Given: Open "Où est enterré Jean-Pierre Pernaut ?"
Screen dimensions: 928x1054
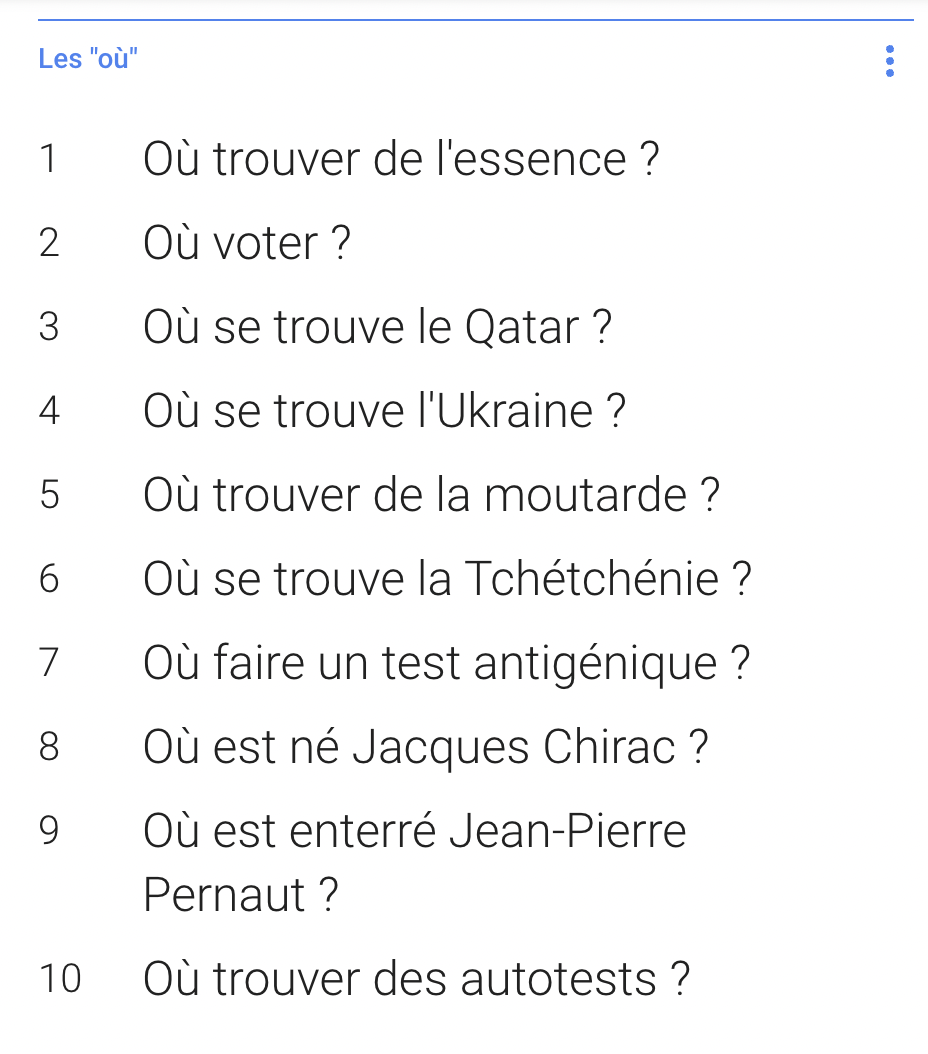Looking at the screenshot, I should [414, 862].
